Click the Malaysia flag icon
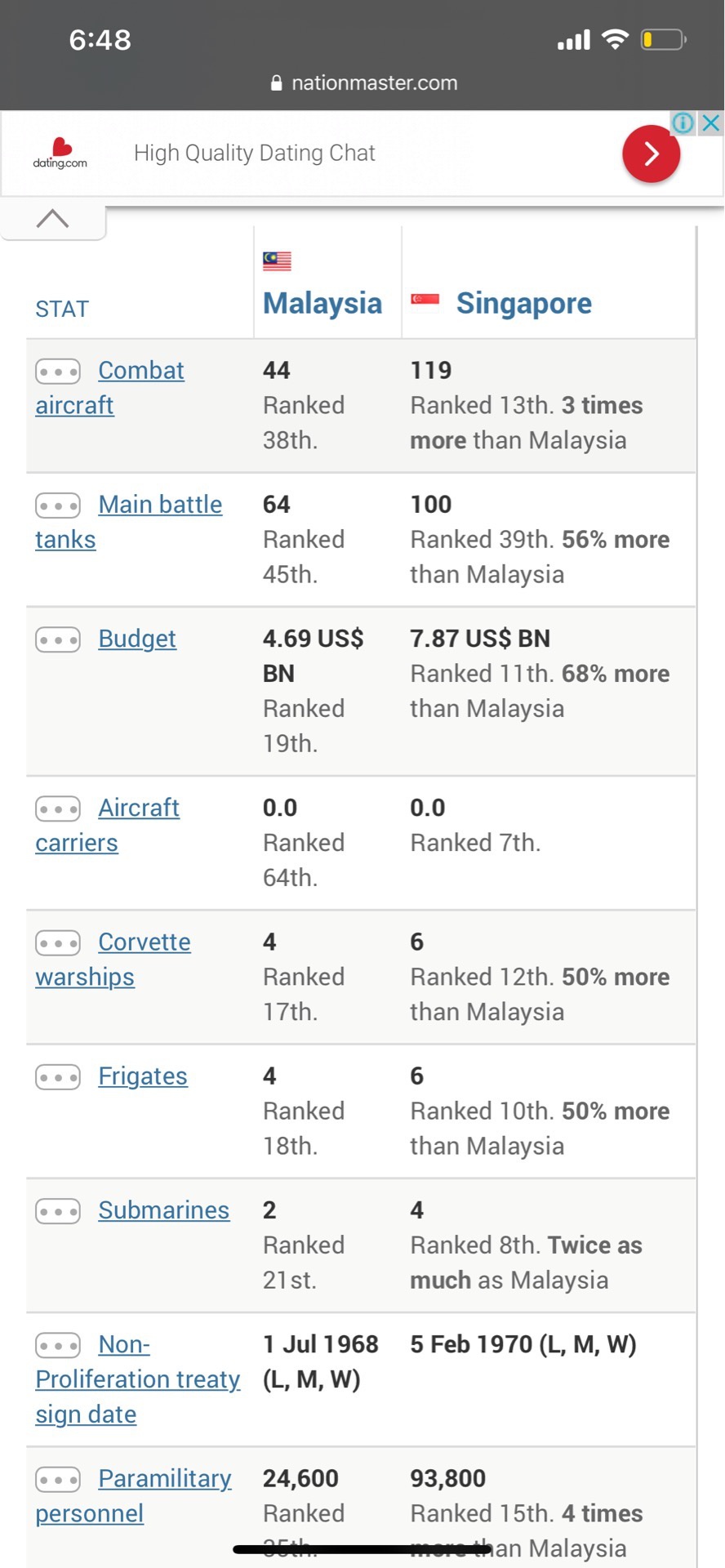 [x=276, y=260]
